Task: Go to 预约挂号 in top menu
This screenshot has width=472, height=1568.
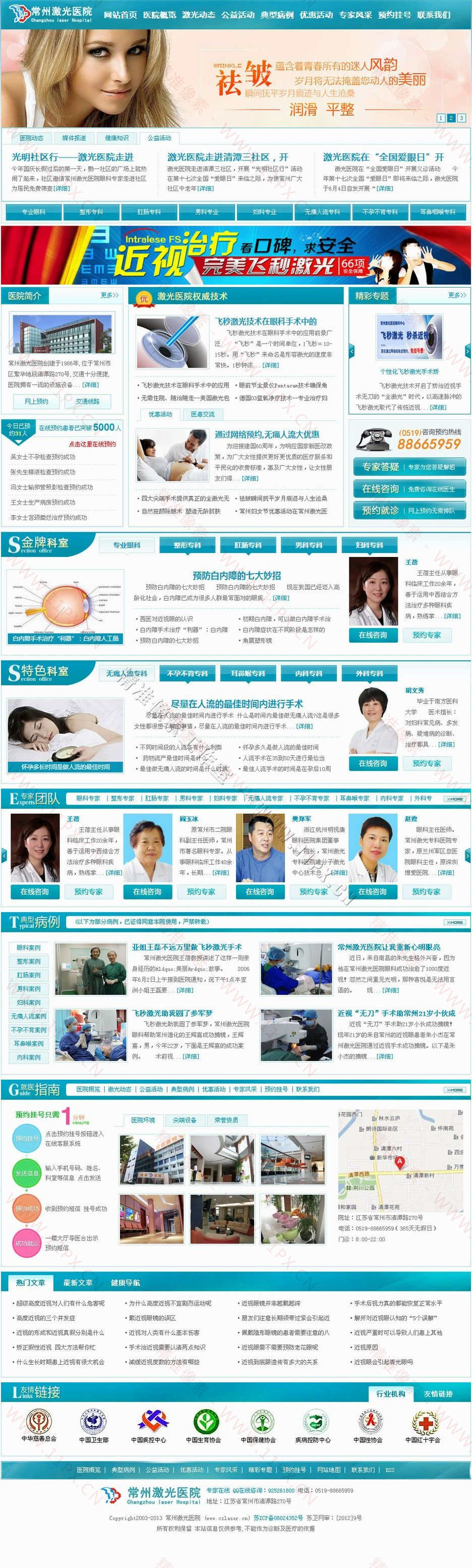Action: tap(393, 15)
